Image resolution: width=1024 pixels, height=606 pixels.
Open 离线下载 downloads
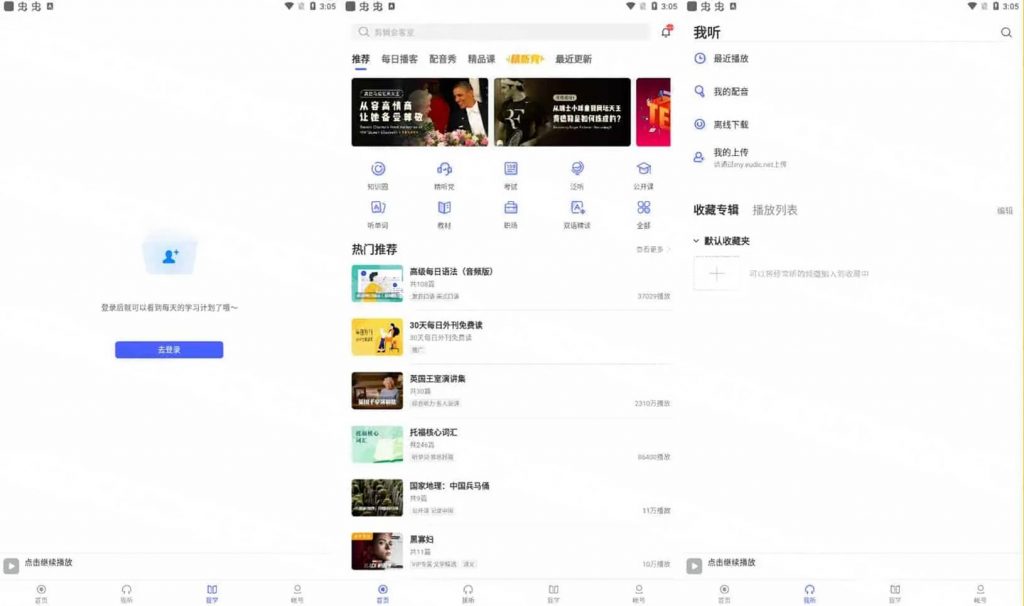730,124
